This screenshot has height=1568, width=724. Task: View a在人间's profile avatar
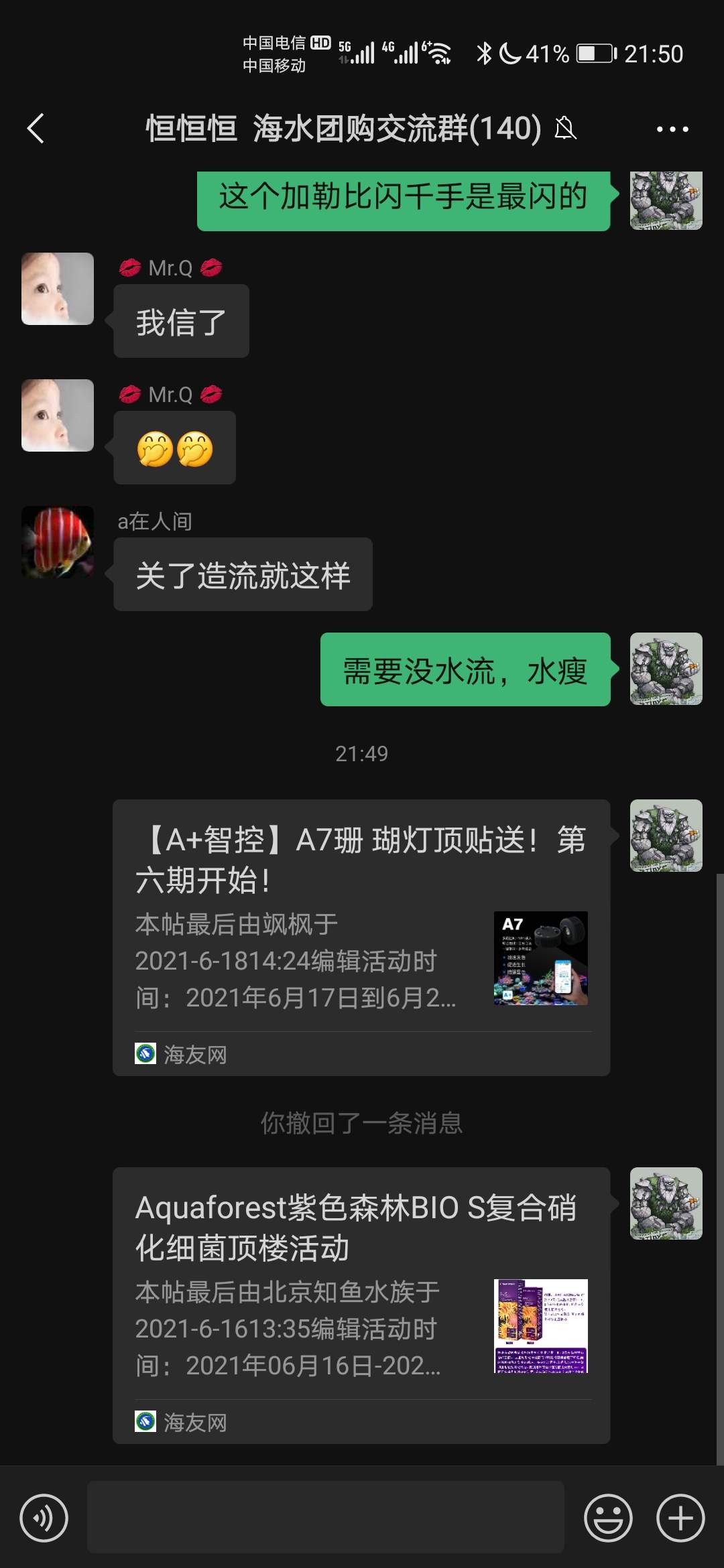point(58,542)
